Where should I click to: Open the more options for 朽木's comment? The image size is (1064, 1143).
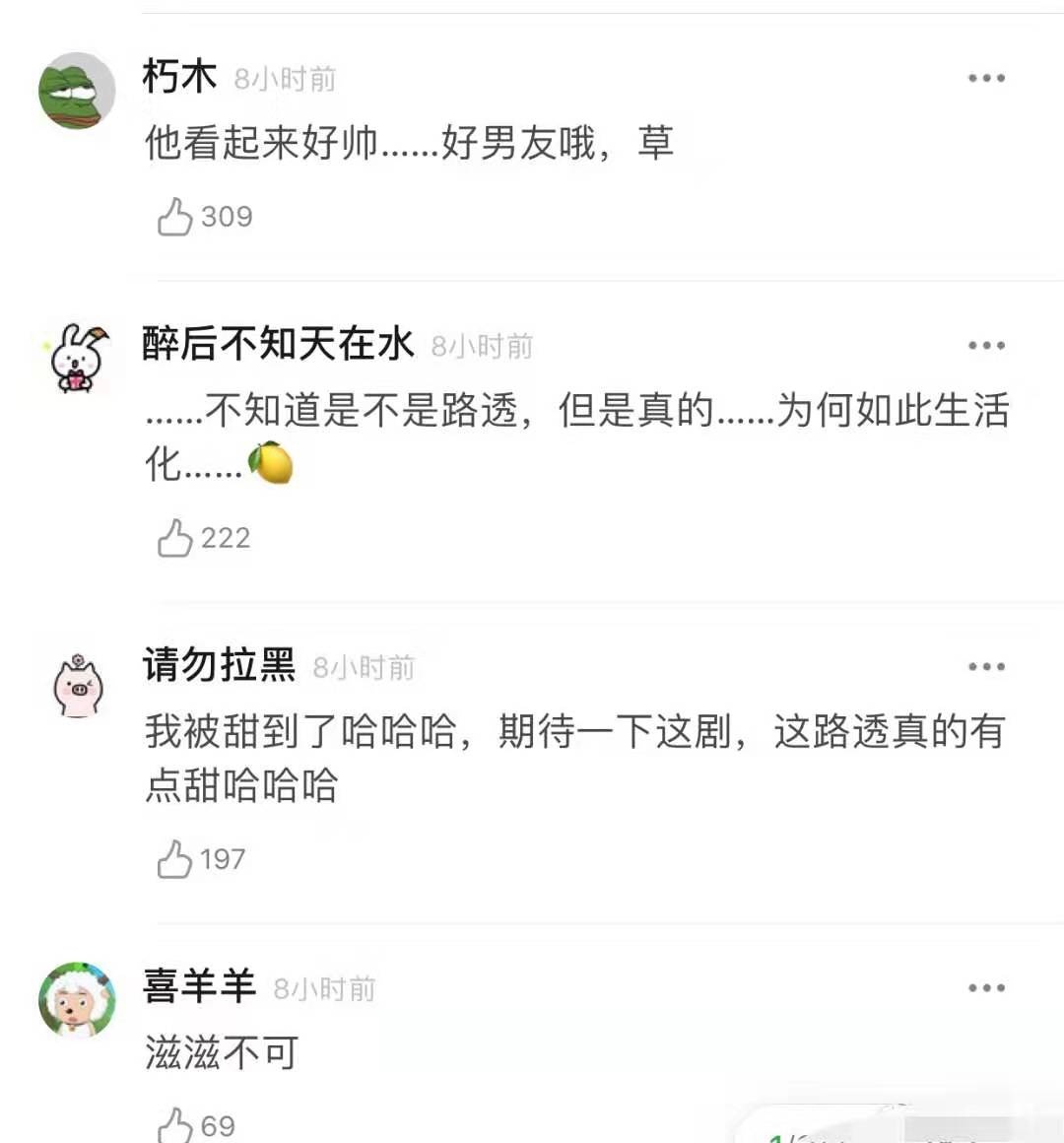coord(986,79)
